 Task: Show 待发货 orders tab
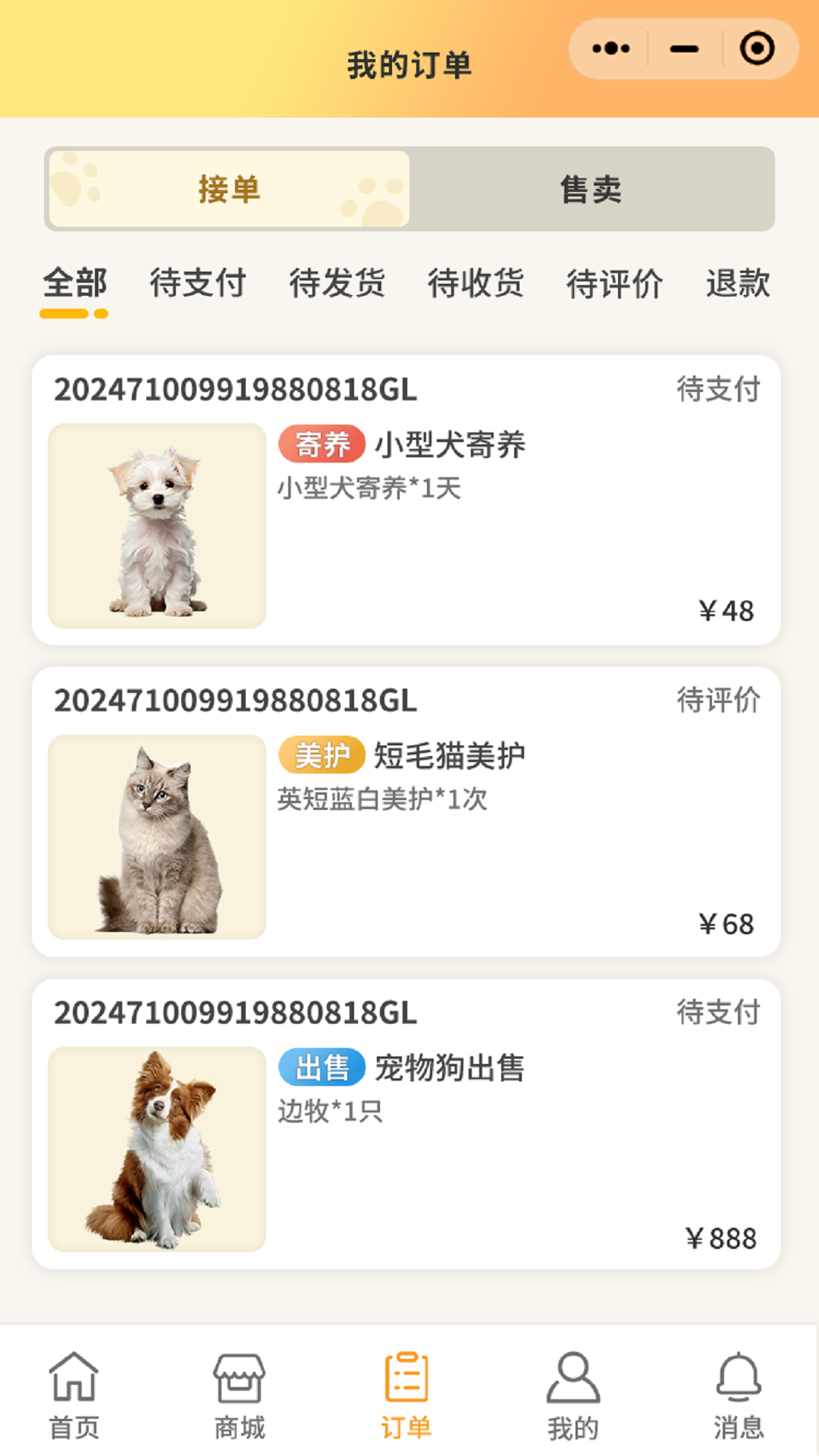point(337,284)
